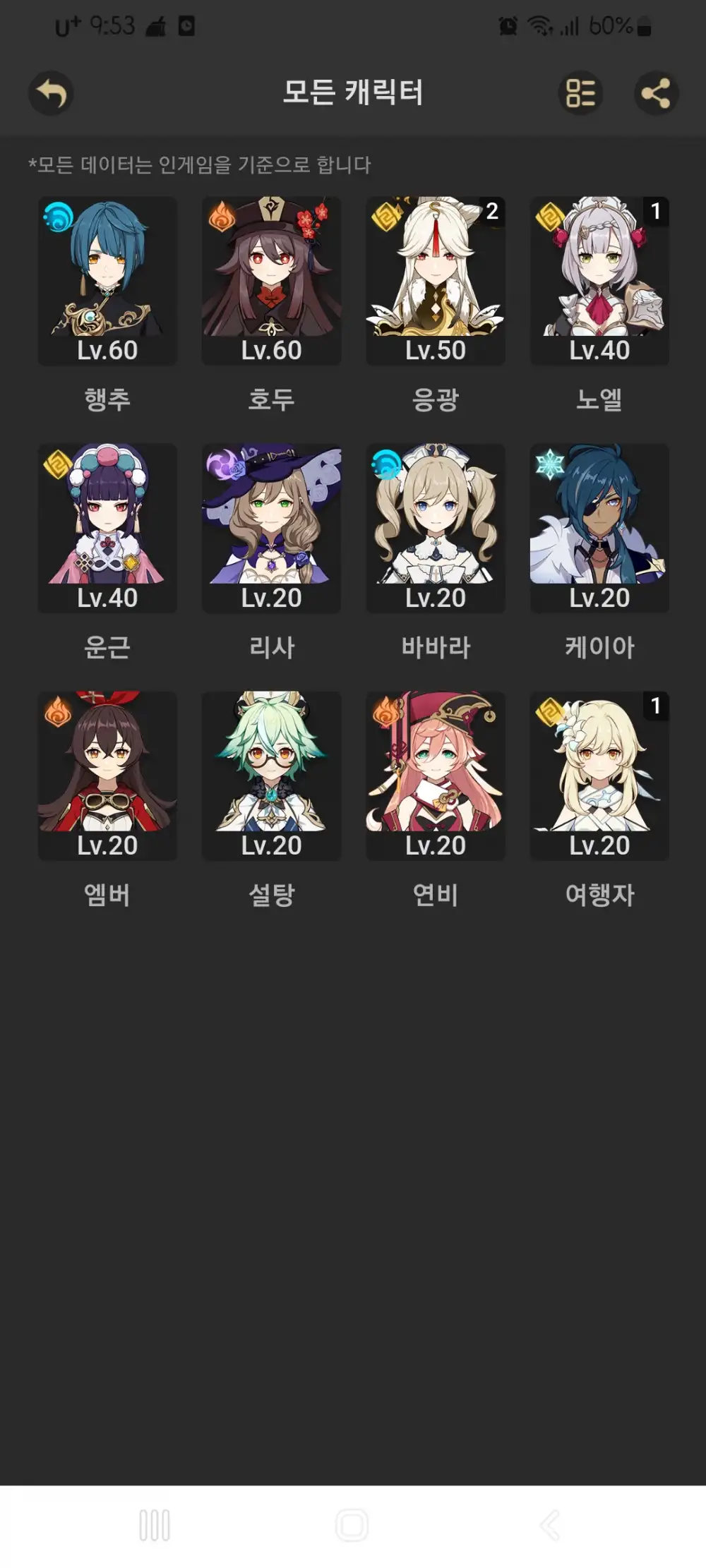Screen dimensions: 706x1568
Task: Open 호두 character card
Action: point(271,281)
